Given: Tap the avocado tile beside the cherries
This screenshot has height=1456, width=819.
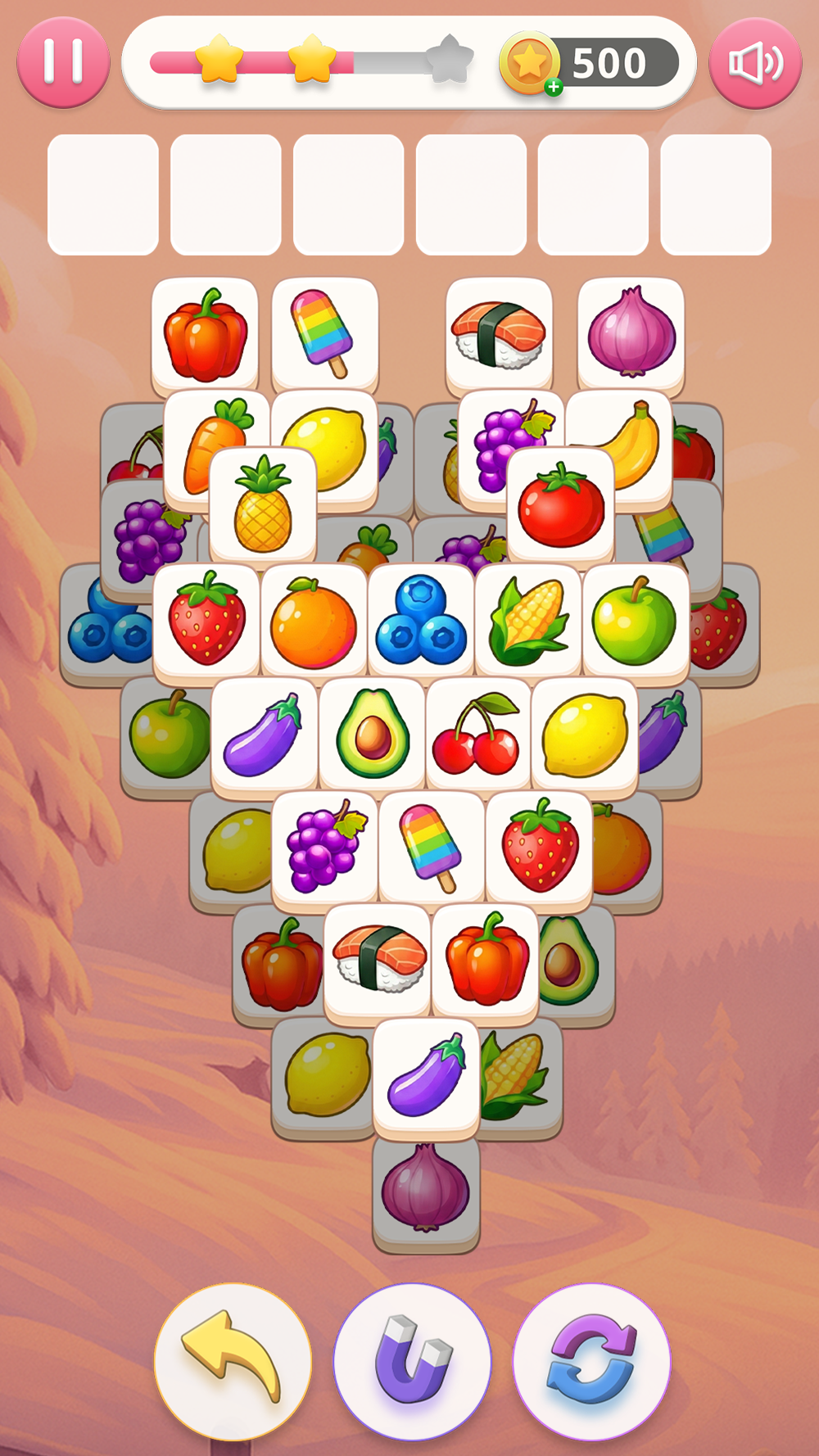Looking at the screenshot, I should tap(372, 735).
